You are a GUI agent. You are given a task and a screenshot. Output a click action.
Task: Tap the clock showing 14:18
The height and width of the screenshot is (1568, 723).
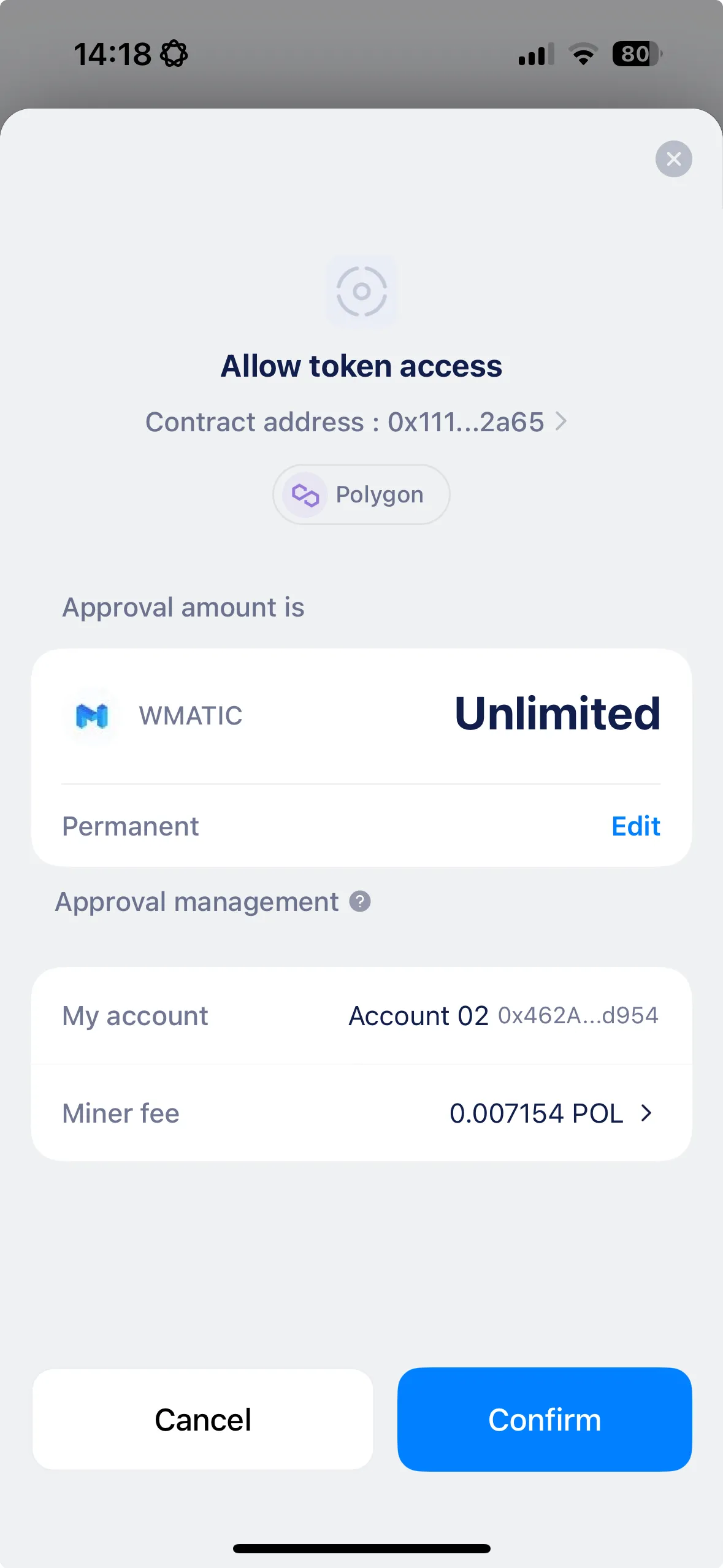113,54
